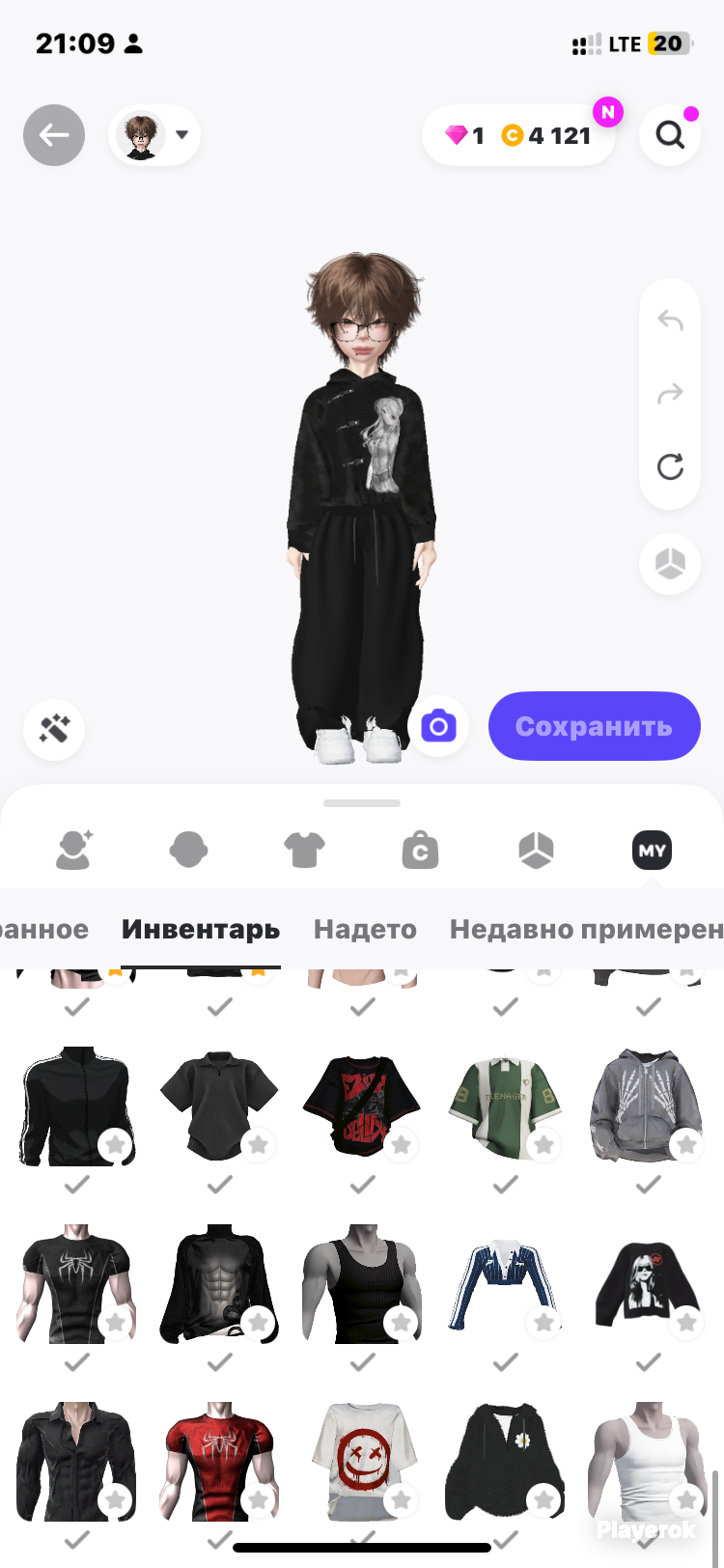This screenshot has width=724, height=1568.
Task: Select the gray skeleton hands hoodie
Action: coord(647,1106)
